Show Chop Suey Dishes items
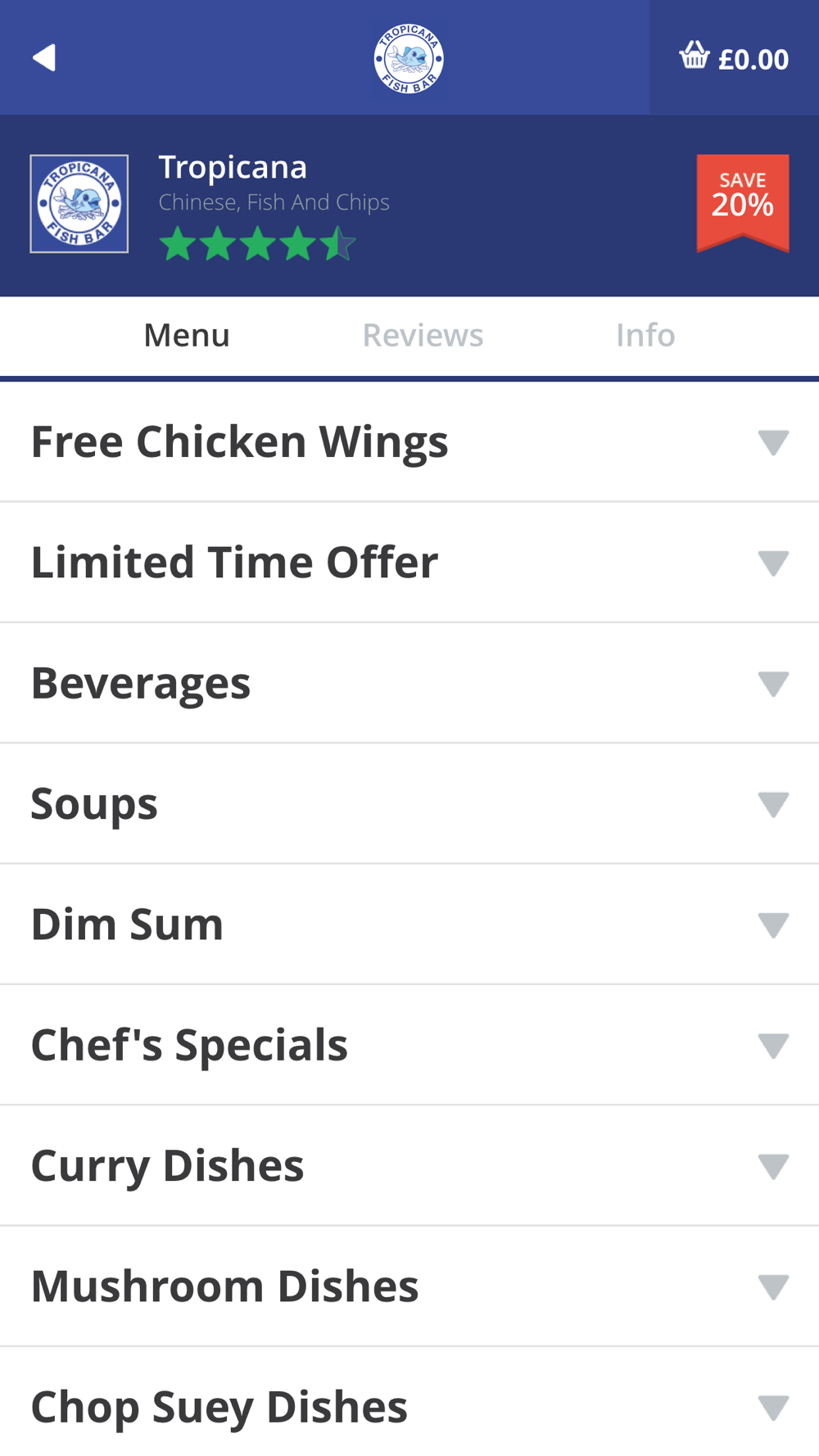 409,1407
